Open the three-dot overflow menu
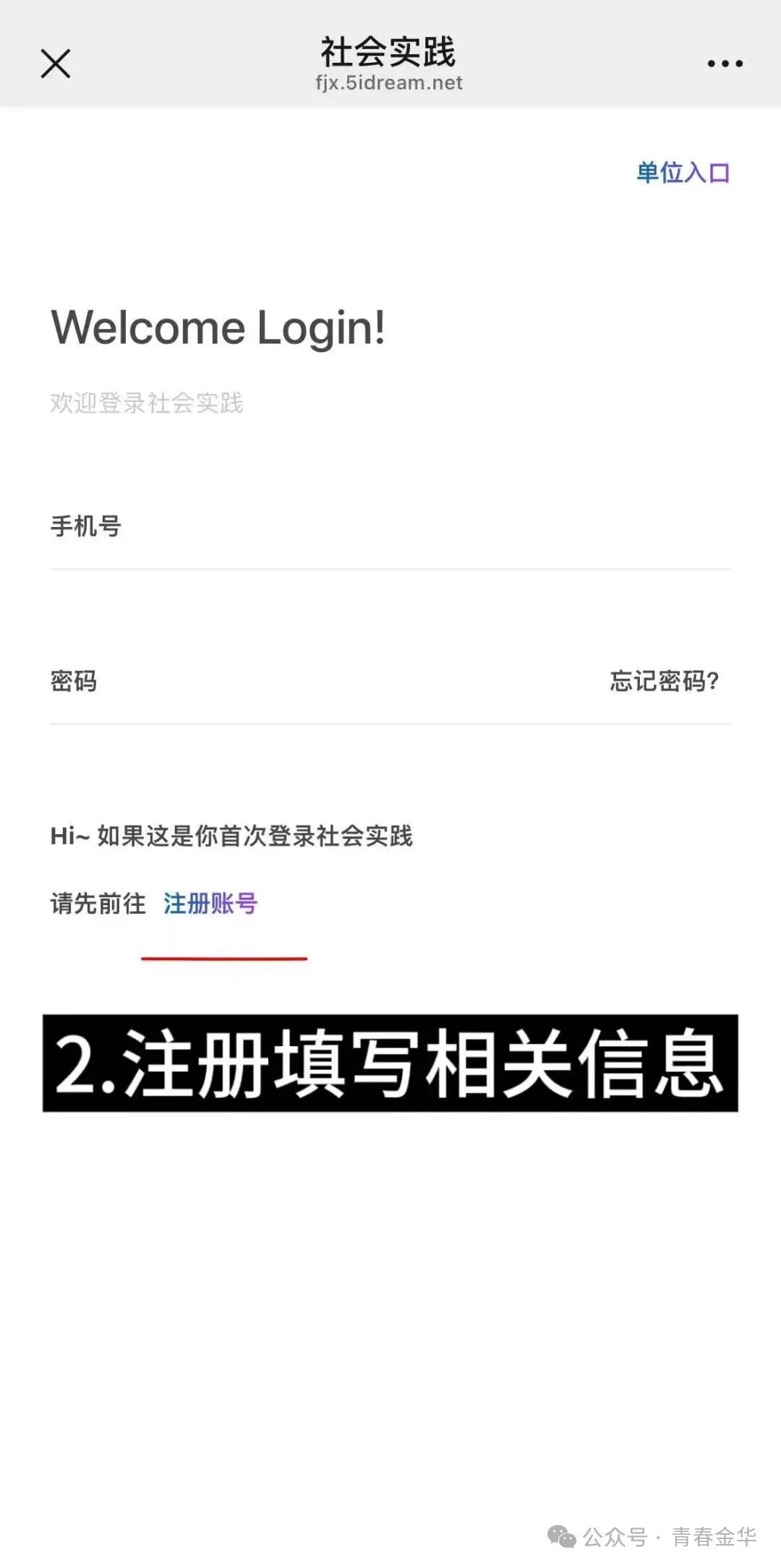Screen dimensions: 781x1568 (x=725, y=64)
